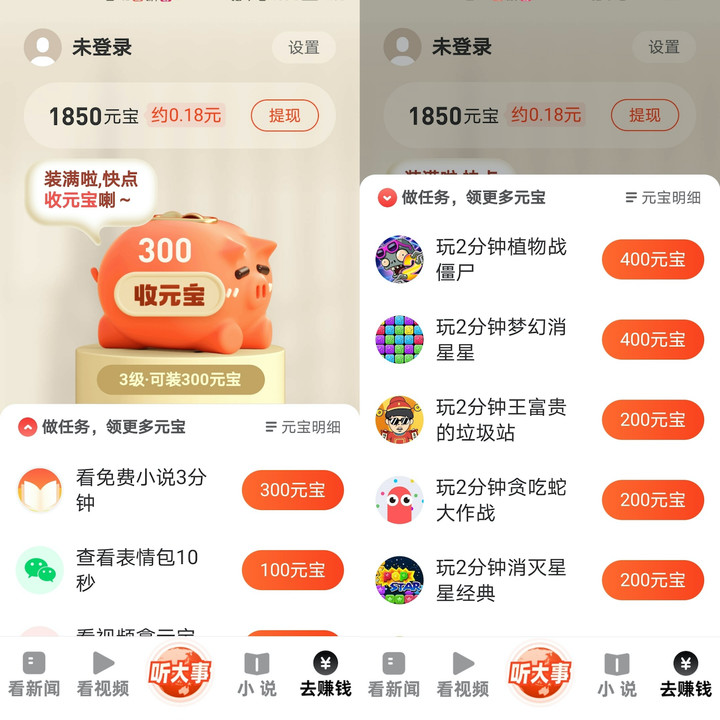Earn 200元宝 from 贪吃蛇大作战 task
The height and width of the screenshot is (720, 720).
652,500
